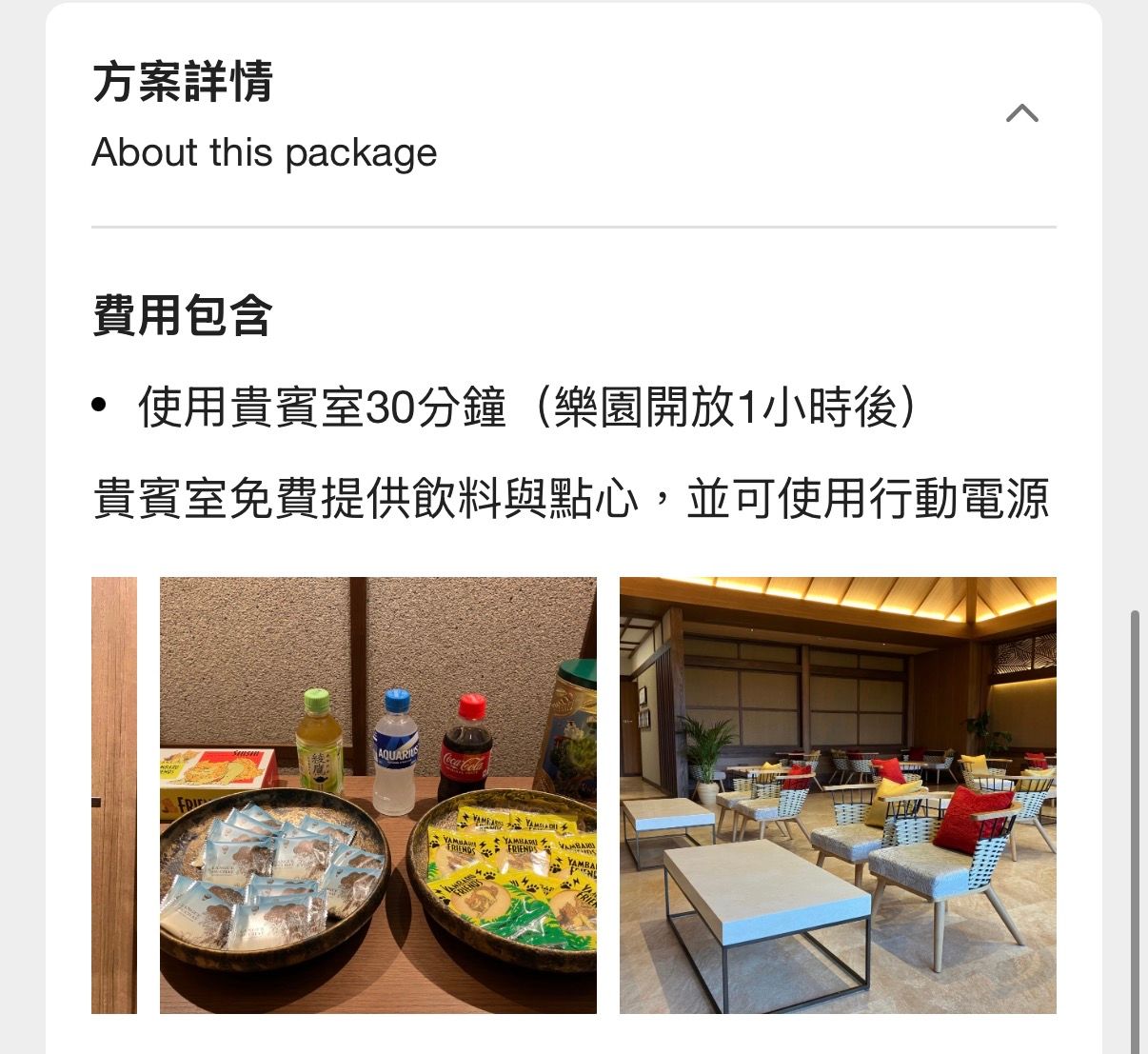Collapse the 方案詳情 package details section

tap(1021, 114)
